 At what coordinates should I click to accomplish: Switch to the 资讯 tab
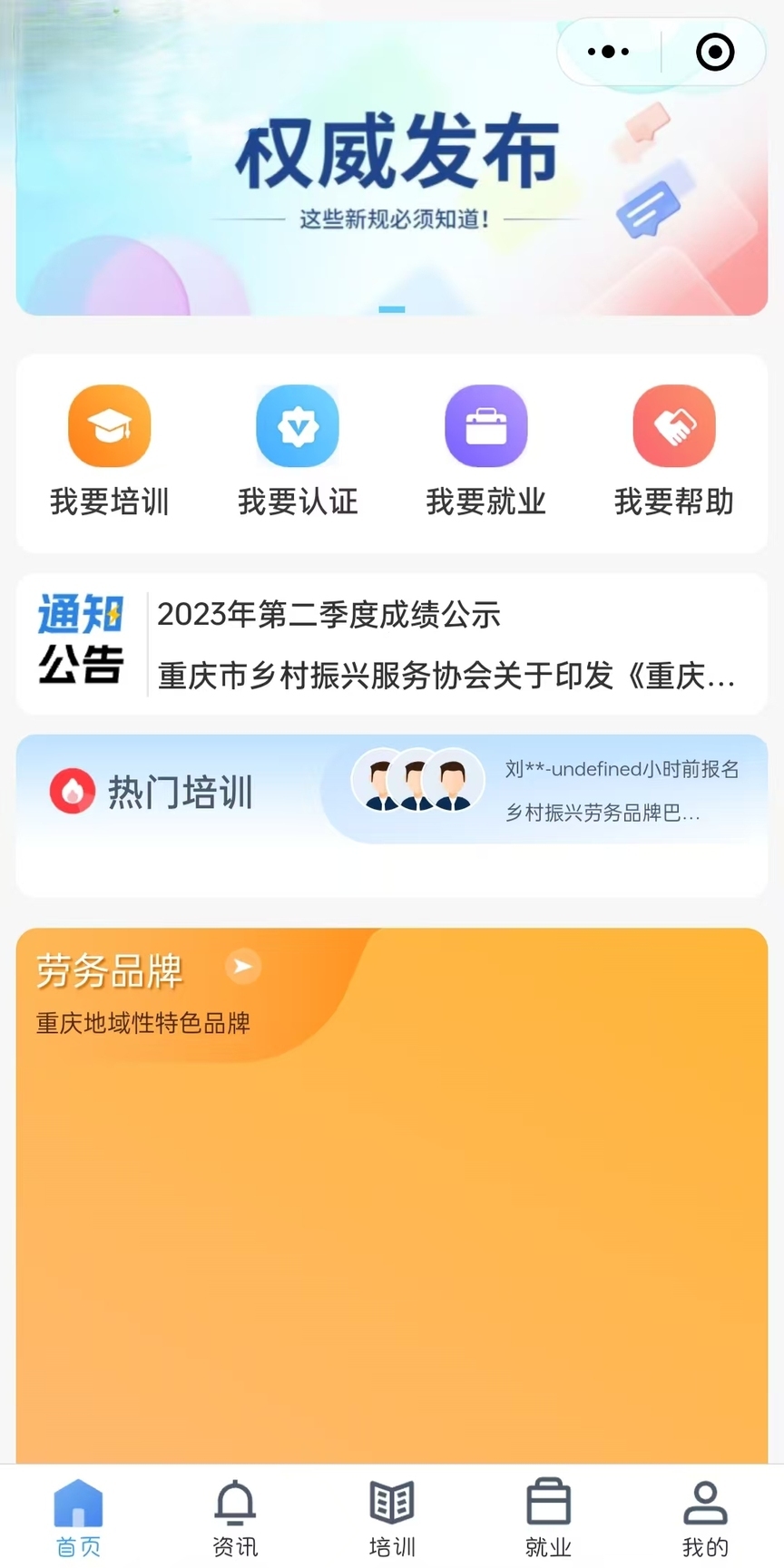click(235, 1518)
